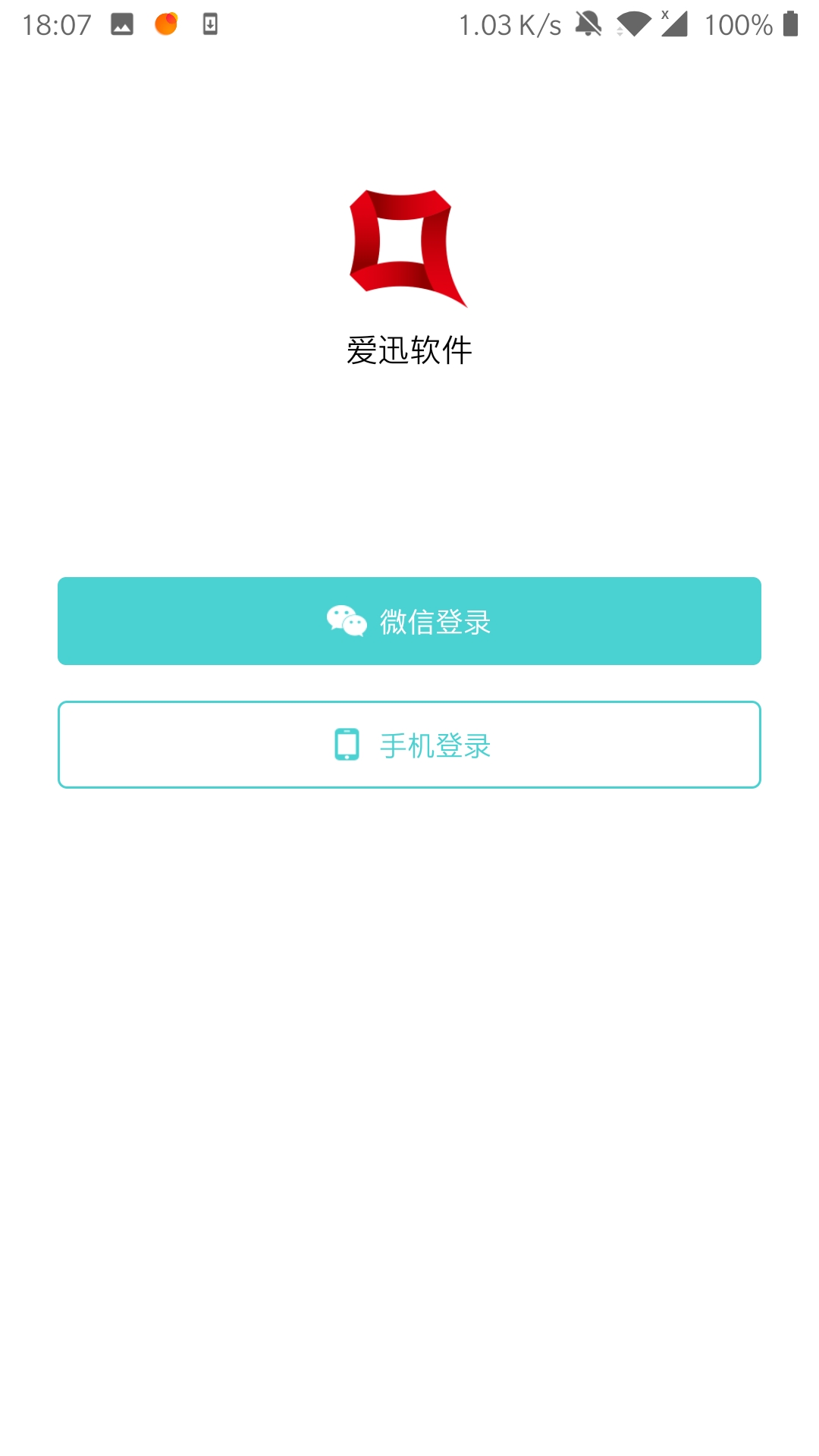The height and width of the screenshot is (1456, 819).
Task: Click the phone icon on 手机登录 button
Action: (x=347, y=745)
